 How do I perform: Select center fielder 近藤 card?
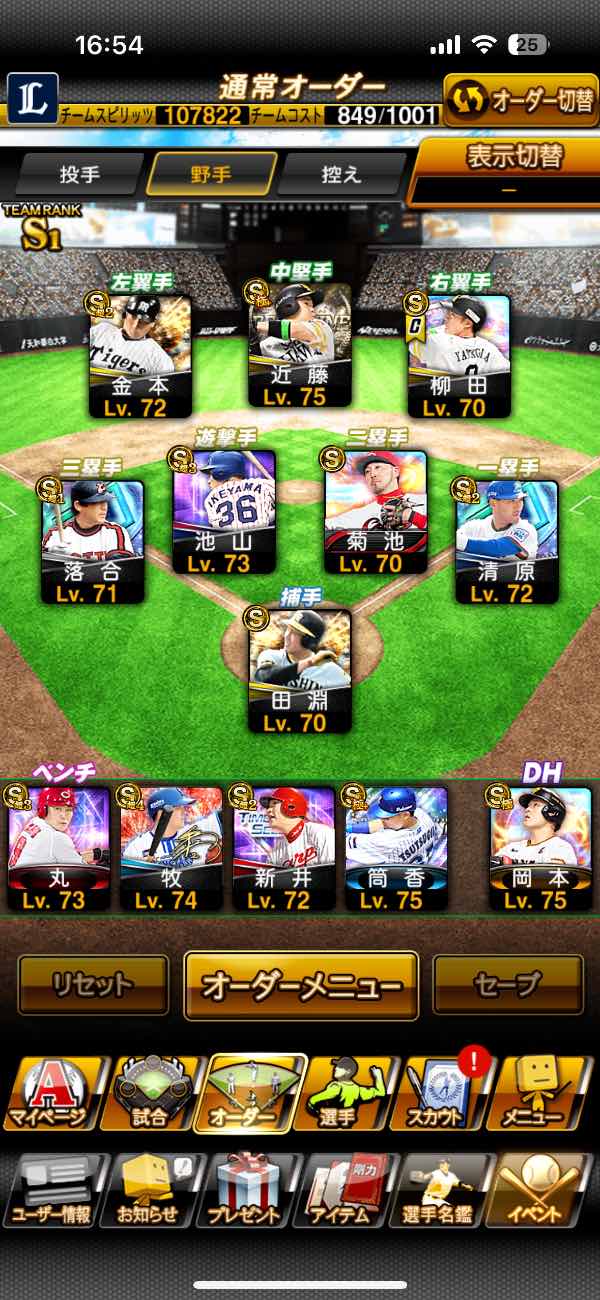[300, 344]
